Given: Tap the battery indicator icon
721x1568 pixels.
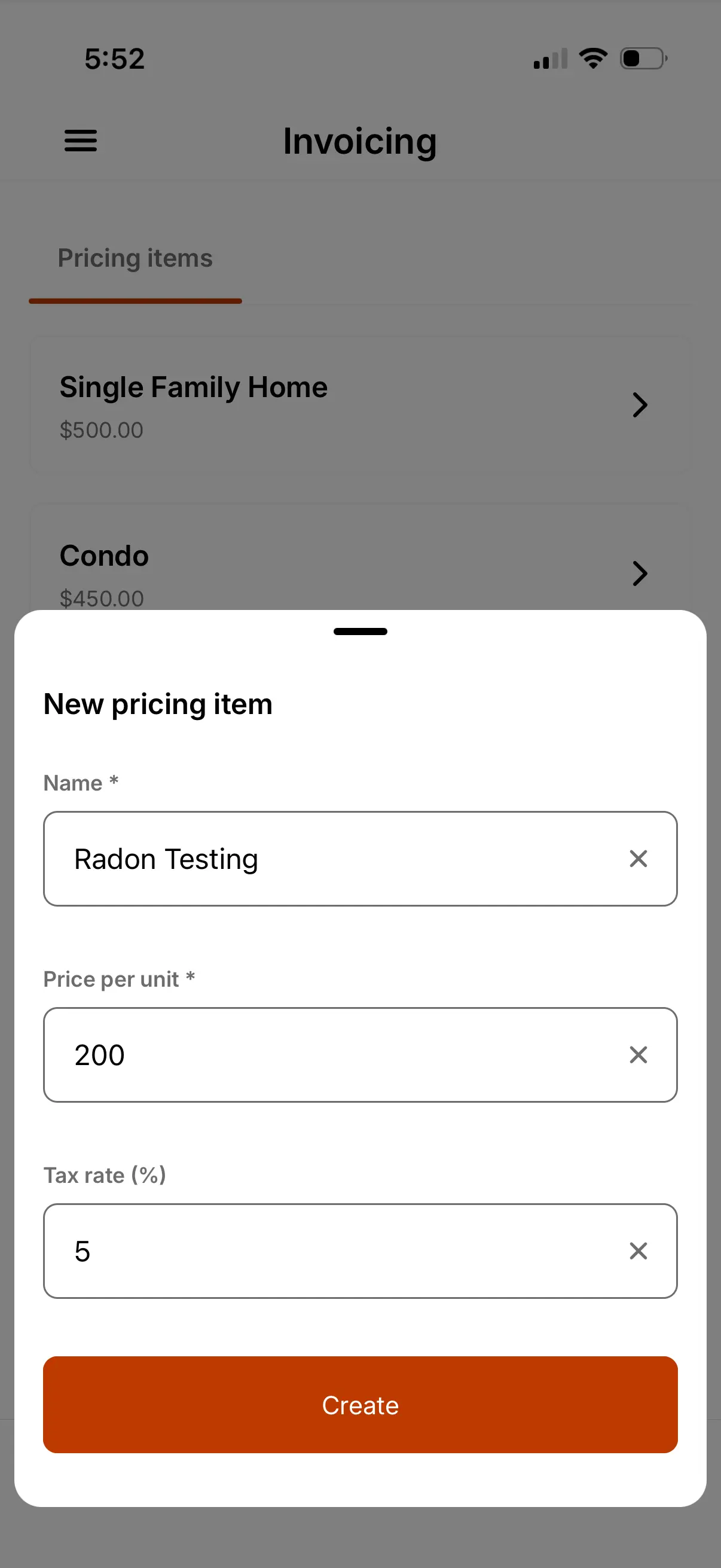Looking at the screenshot, I should coord(643,58).
